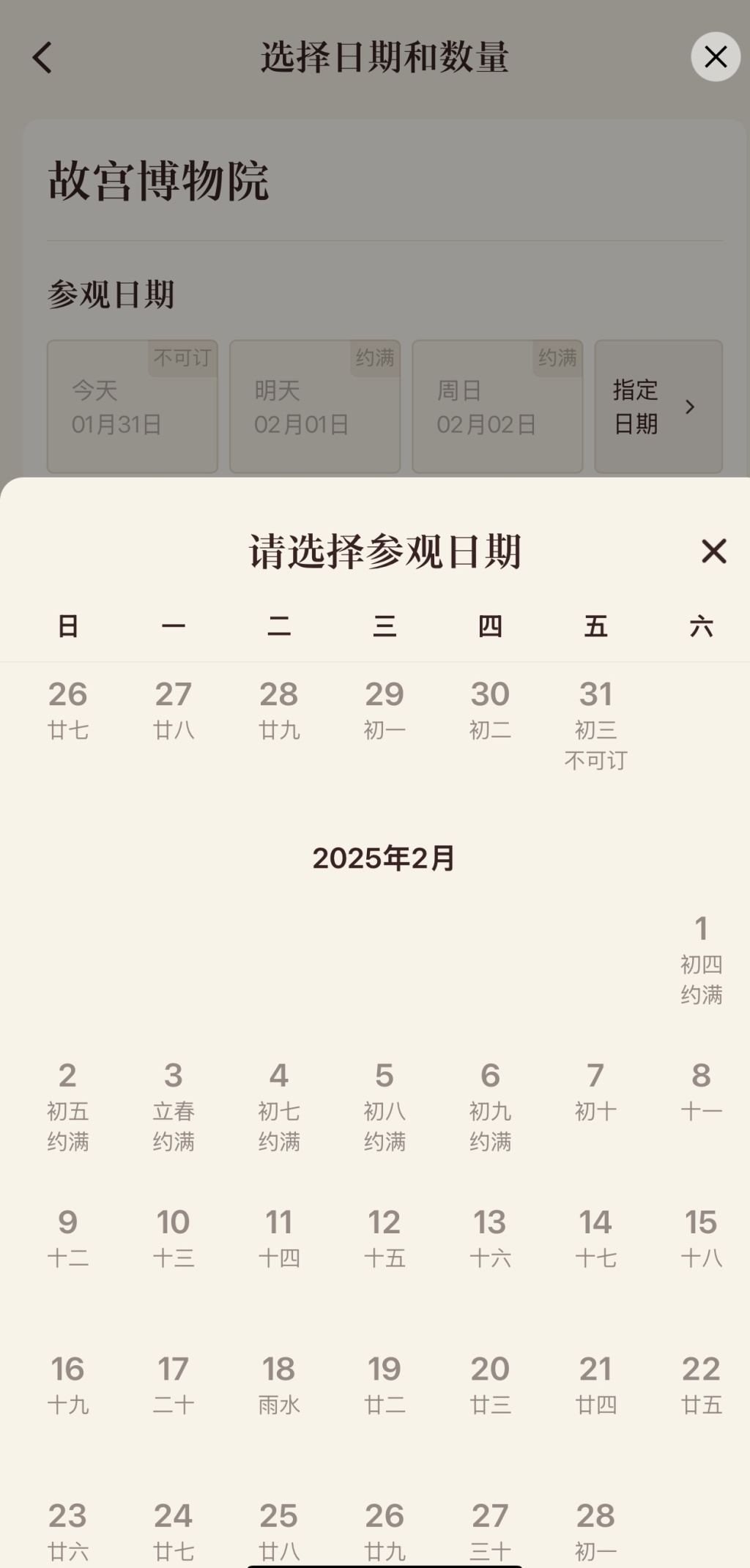Click the 六 weekday column header
Screen dimensions: 750x1568
point(700,627)
